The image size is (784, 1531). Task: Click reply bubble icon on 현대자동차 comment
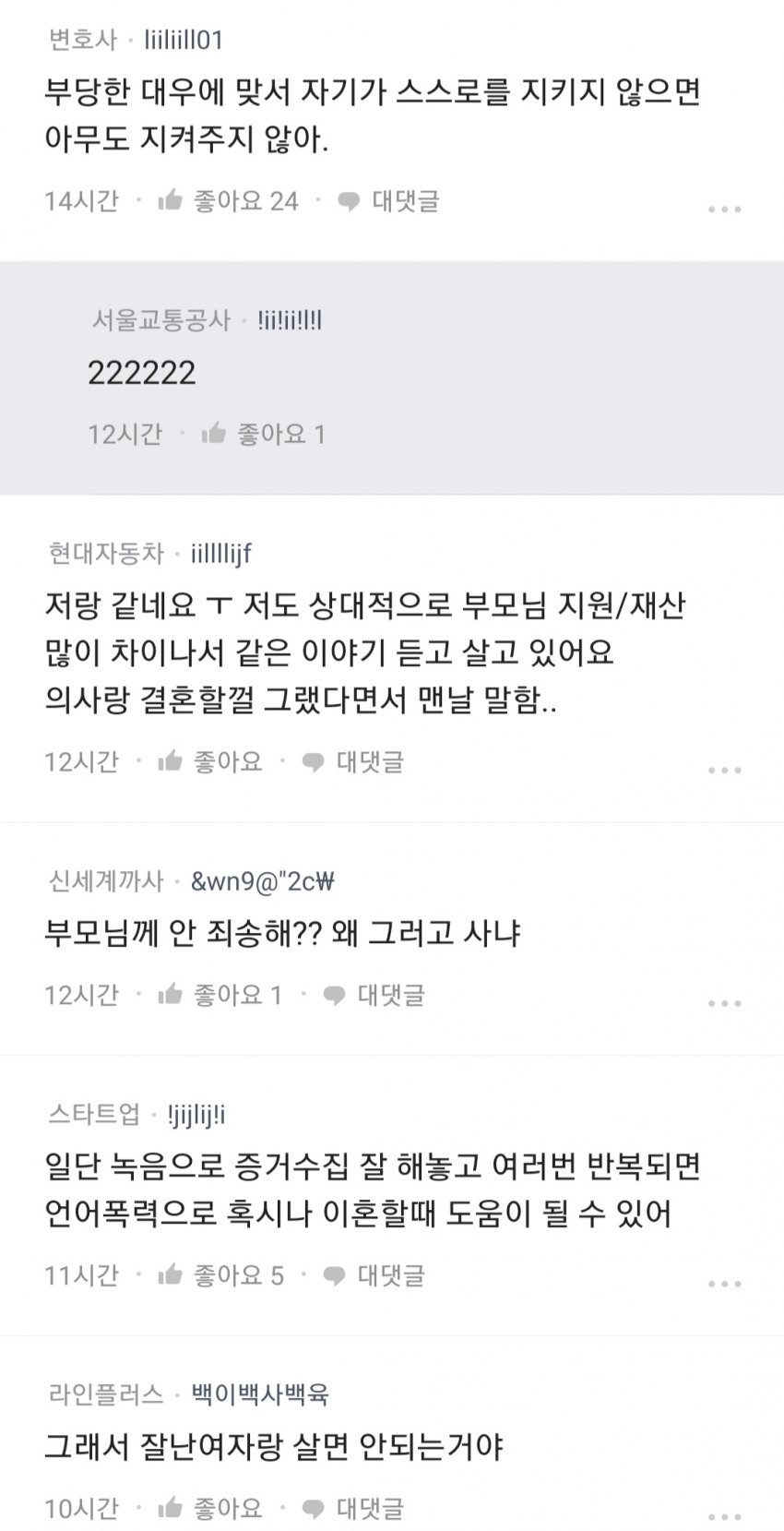click(314, 760)
